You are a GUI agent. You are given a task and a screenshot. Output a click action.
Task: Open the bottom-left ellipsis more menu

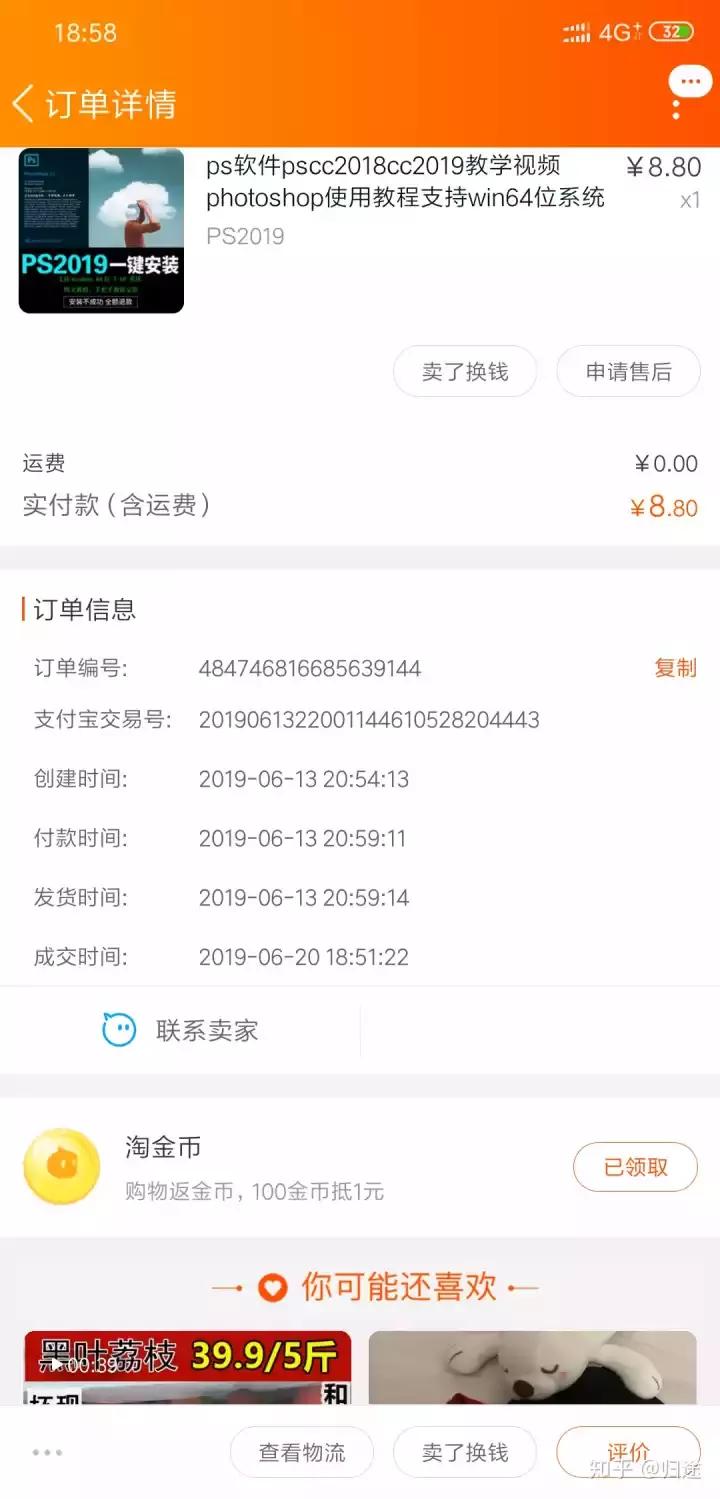pos(46,1452)
